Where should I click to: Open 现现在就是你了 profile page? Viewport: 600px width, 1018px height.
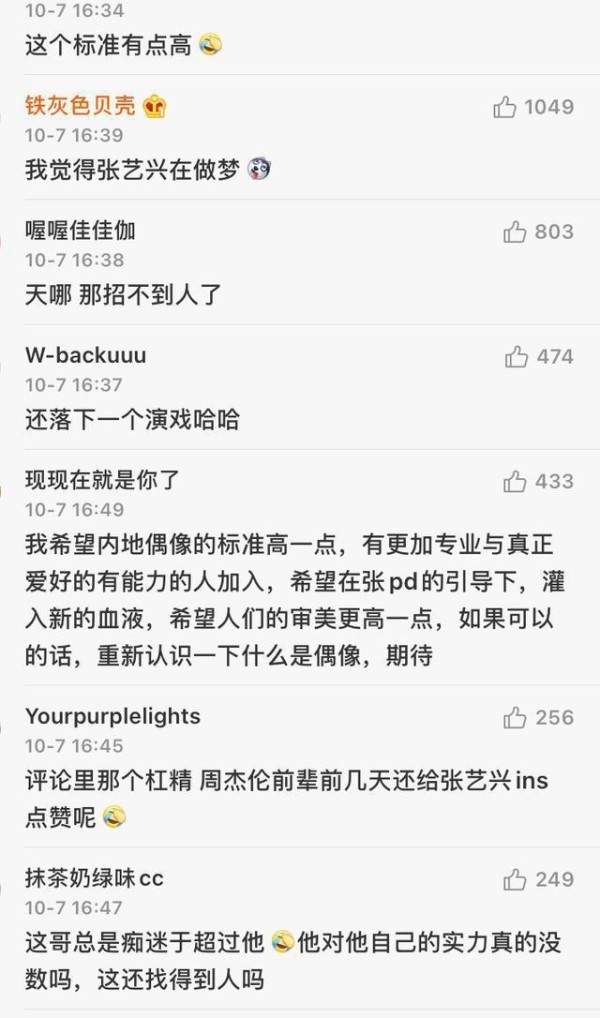pyautogui.click(x=103, y=480)
